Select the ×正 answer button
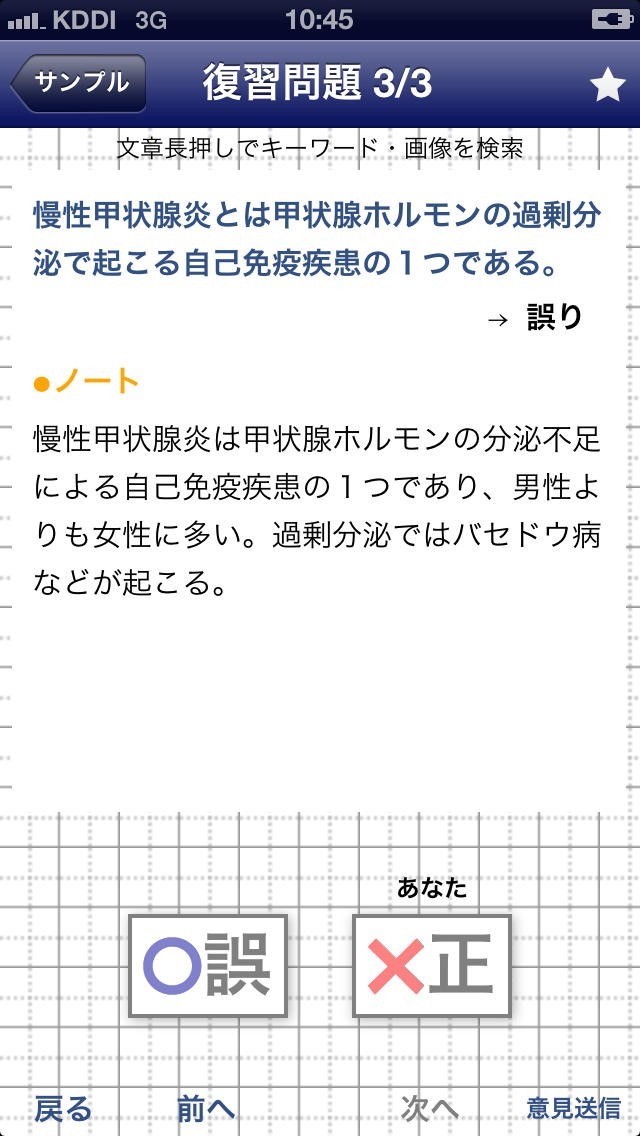The image size is (640, 1136). (432, 966)
